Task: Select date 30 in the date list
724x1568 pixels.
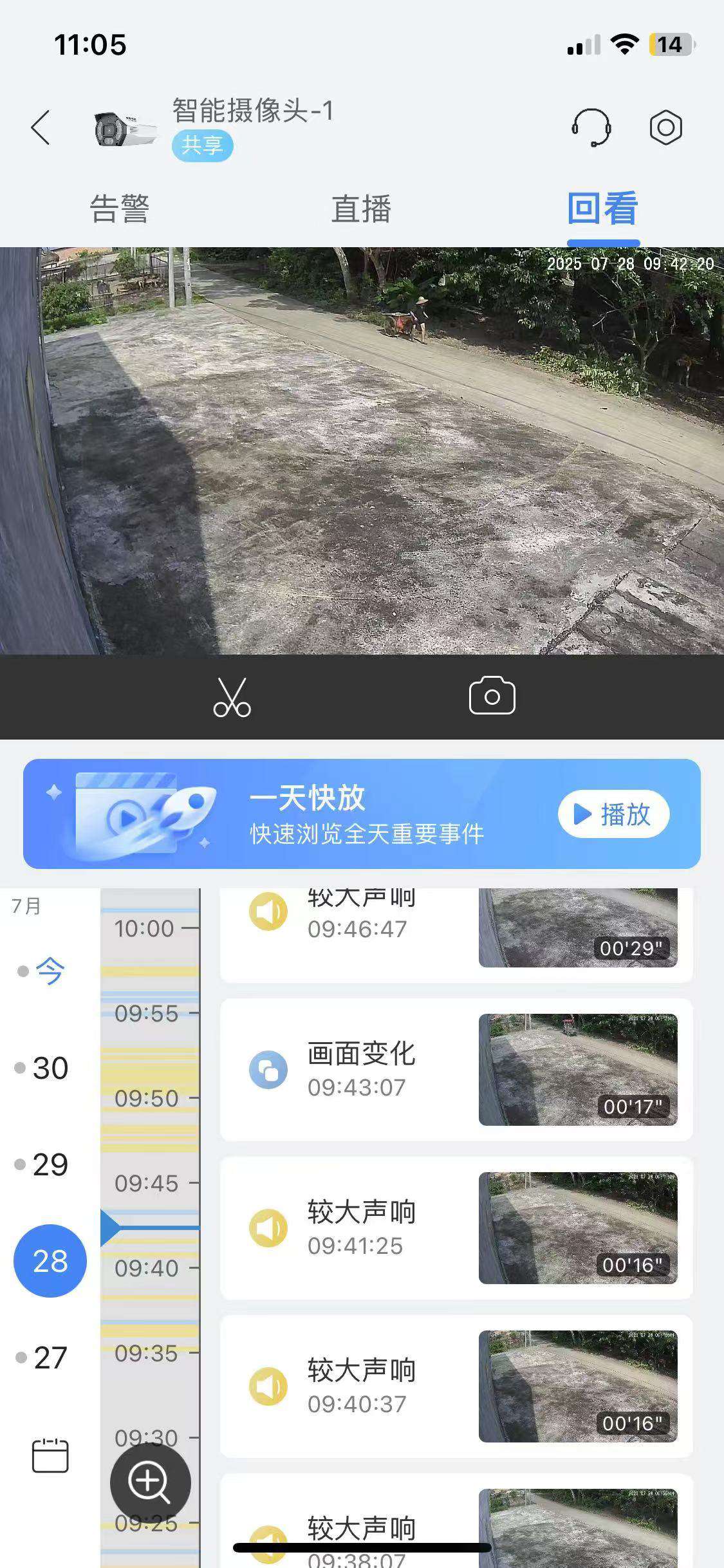Action: (x=49, y=1068)
